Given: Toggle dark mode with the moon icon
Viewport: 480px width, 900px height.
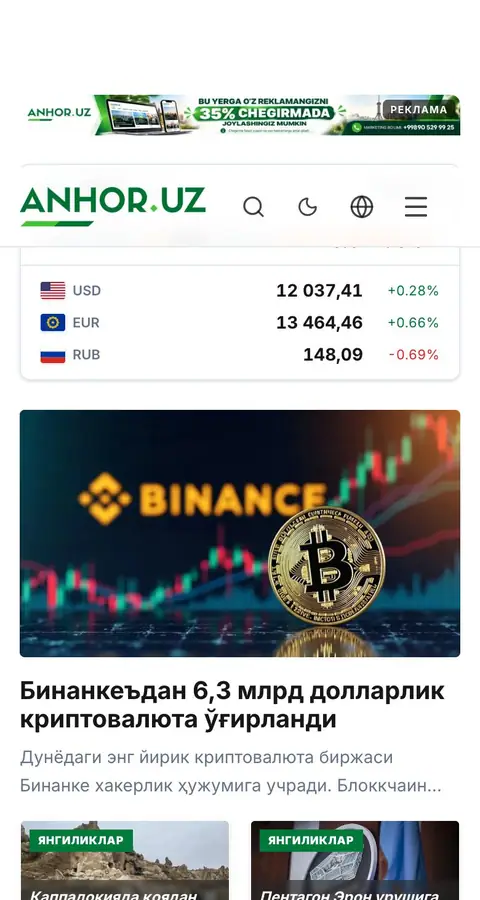Looking at the screenshot, I should coord(308,207).
